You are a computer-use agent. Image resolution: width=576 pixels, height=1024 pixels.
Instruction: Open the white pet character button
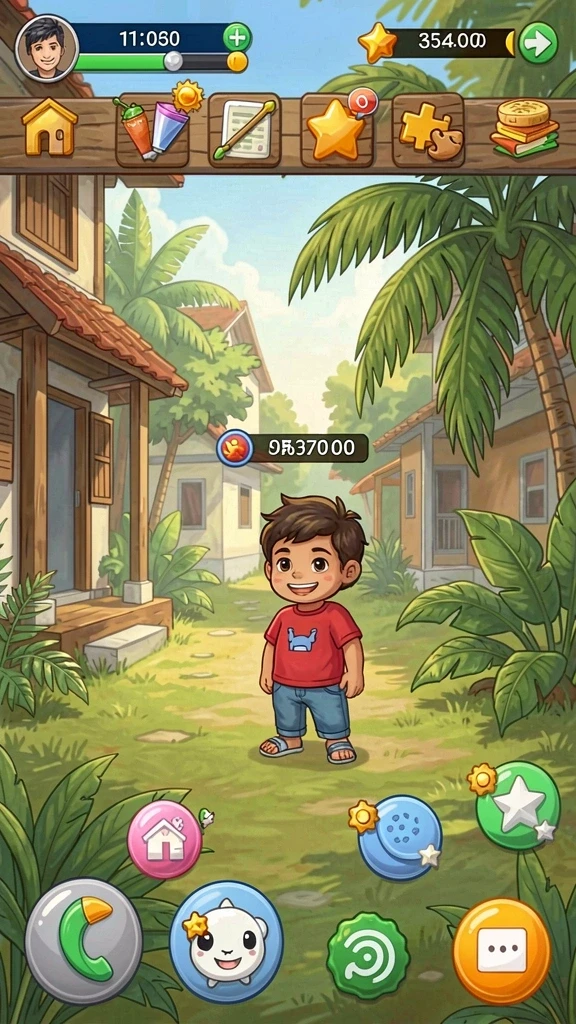coord(226,939)
